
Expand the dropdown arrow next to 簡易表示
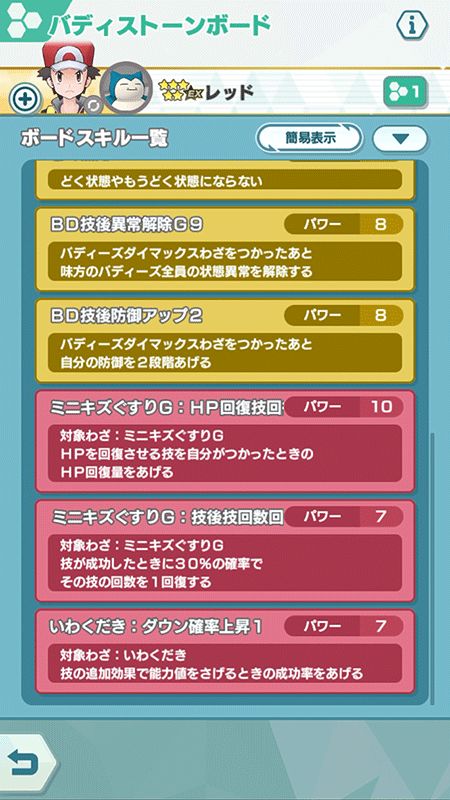click(400, 138)
